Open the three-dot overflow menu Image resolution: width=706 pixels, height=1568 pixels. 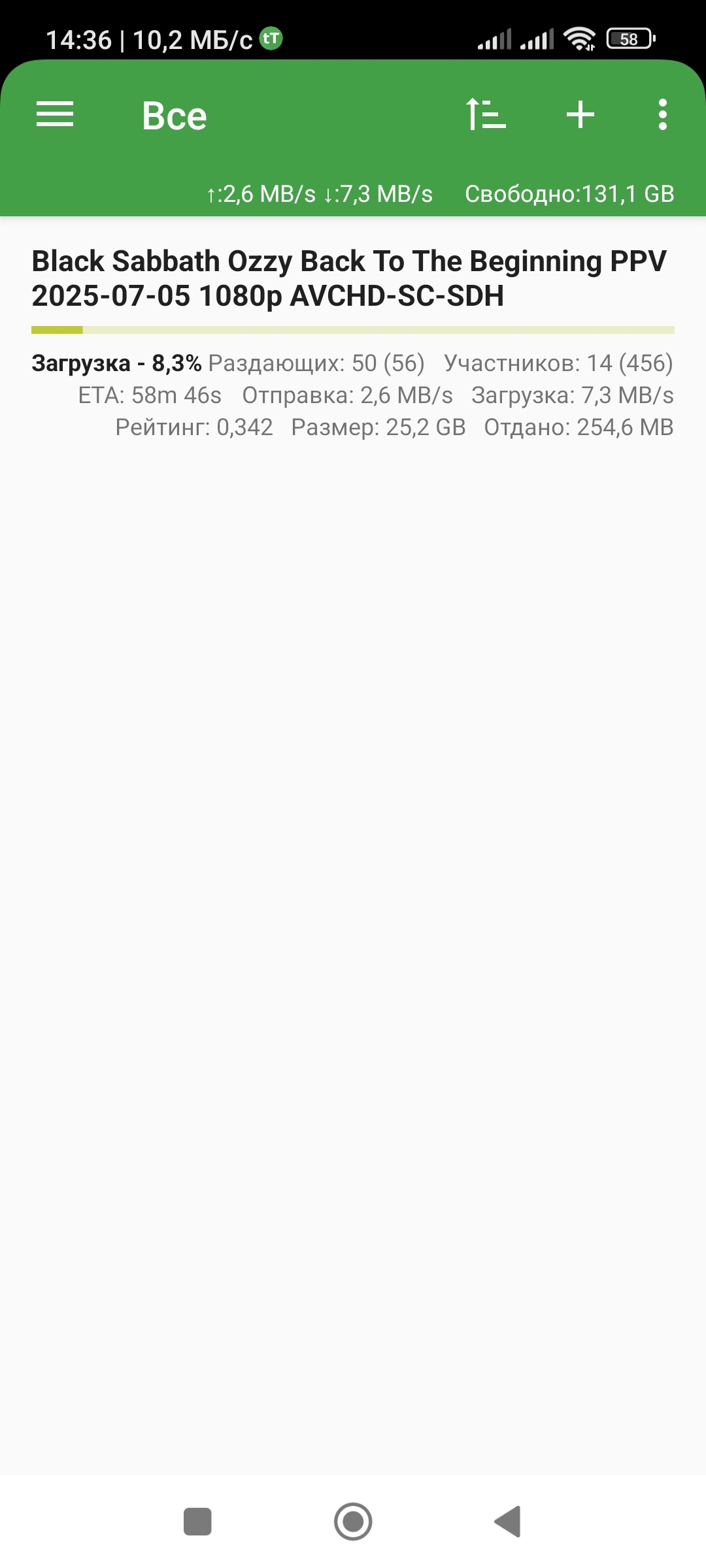tap(662, 115)
